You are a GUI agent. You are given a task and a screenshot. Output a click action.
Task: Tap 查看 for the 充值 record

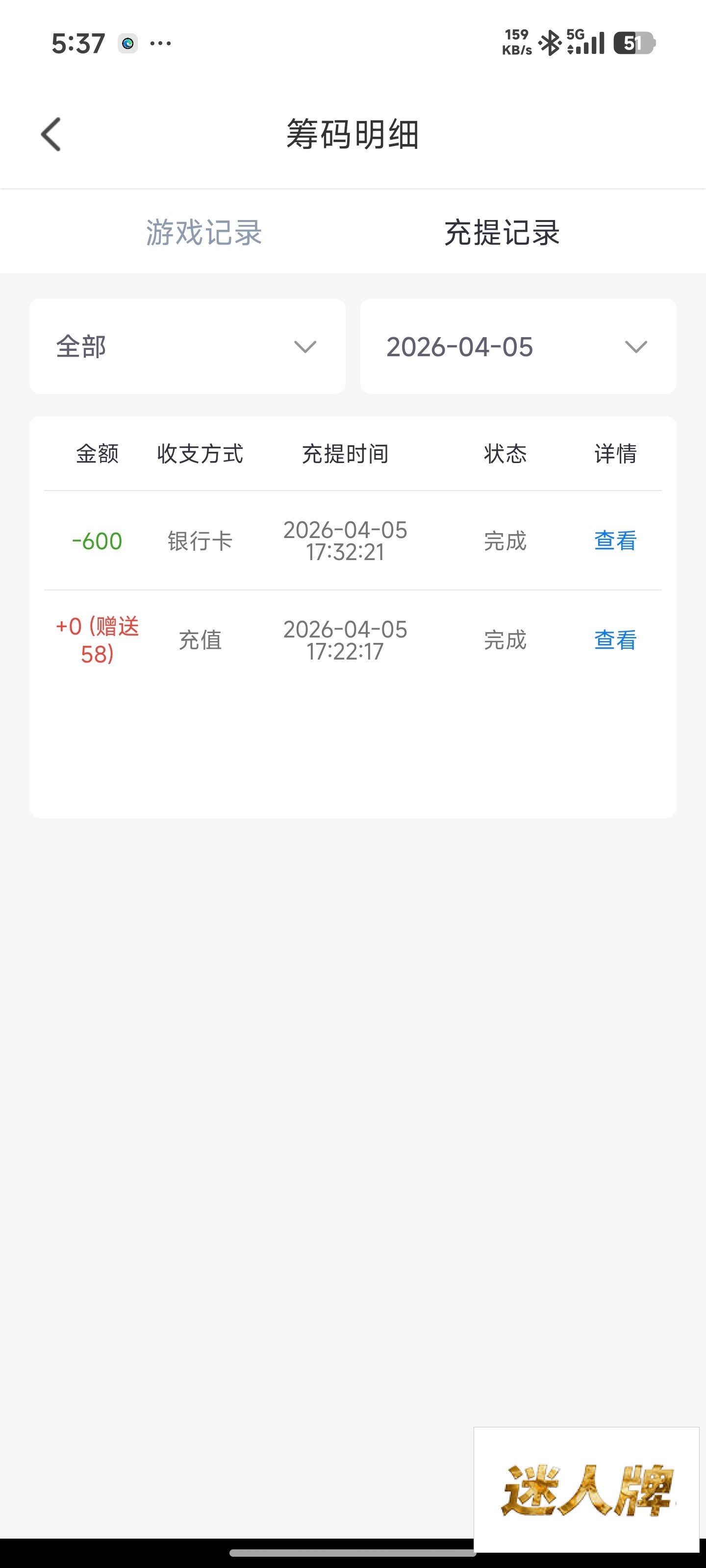coord(615,640)
